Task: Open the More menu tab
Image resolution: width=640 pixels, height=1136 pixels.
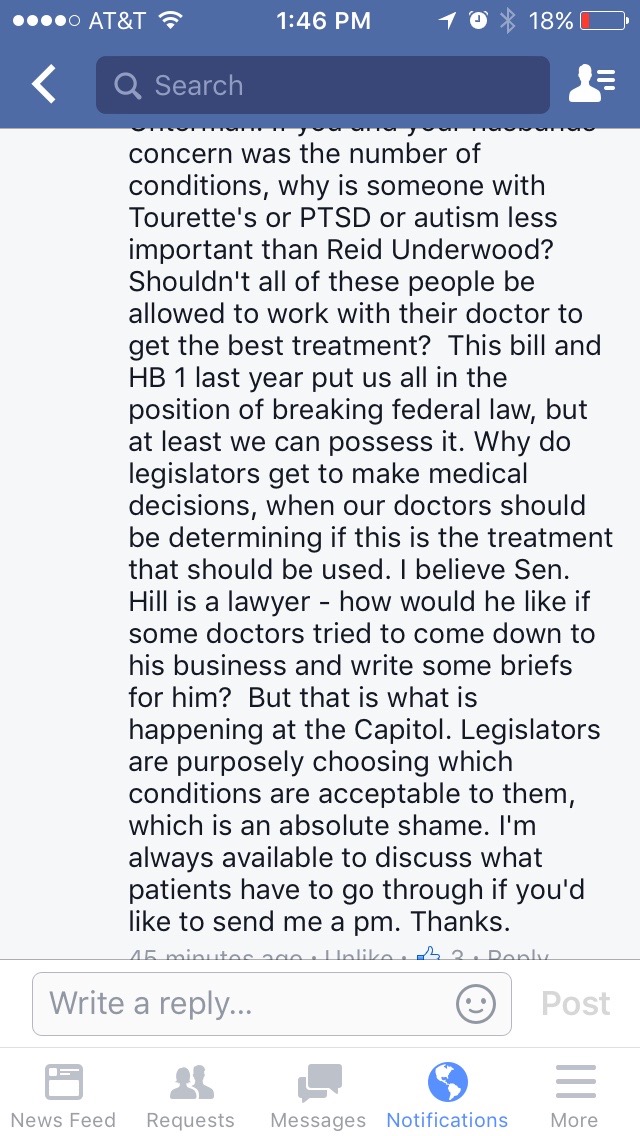Action: click(574, 1095)
